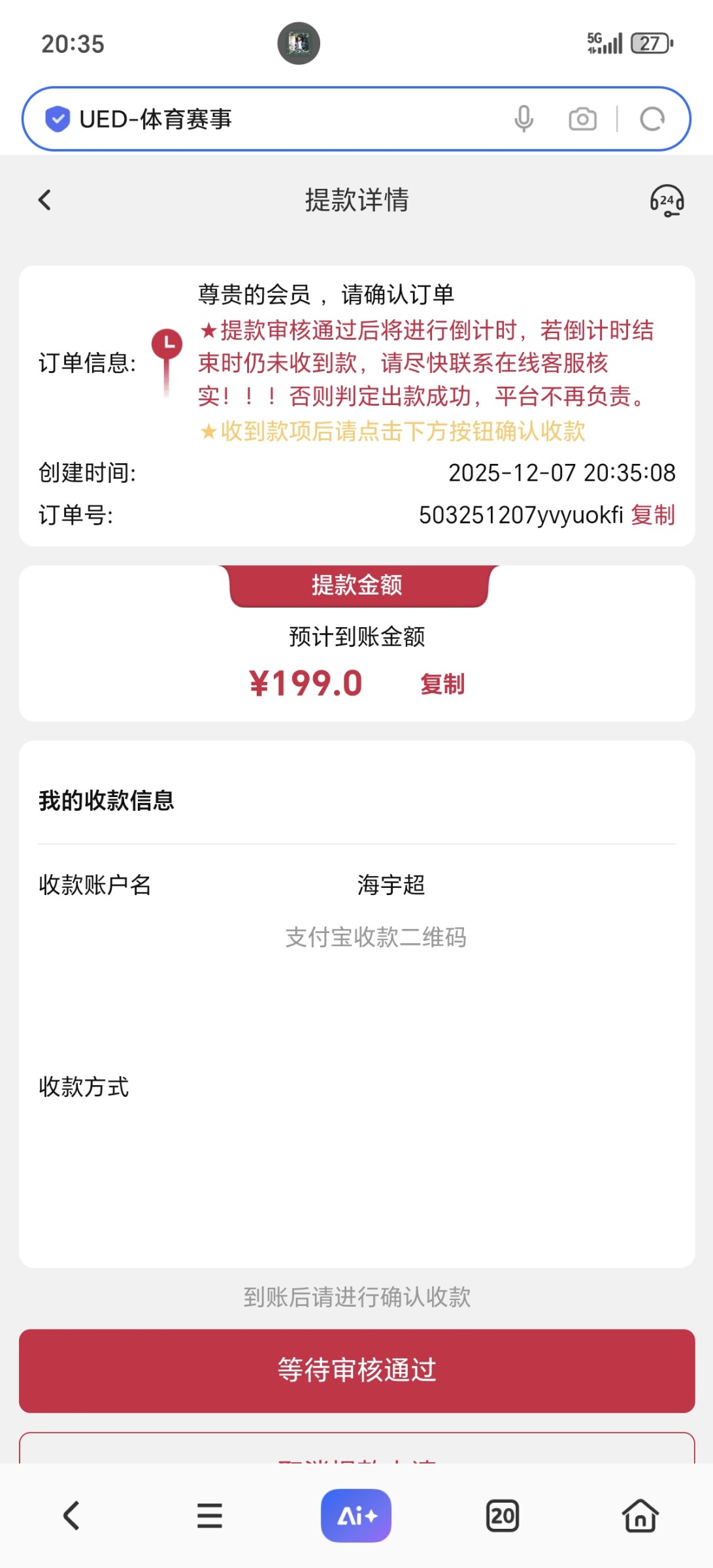The width and height of the screenshot is (713, 1568).
Task: Tap the blue shield verification badge
Action: tap(58, 118)
